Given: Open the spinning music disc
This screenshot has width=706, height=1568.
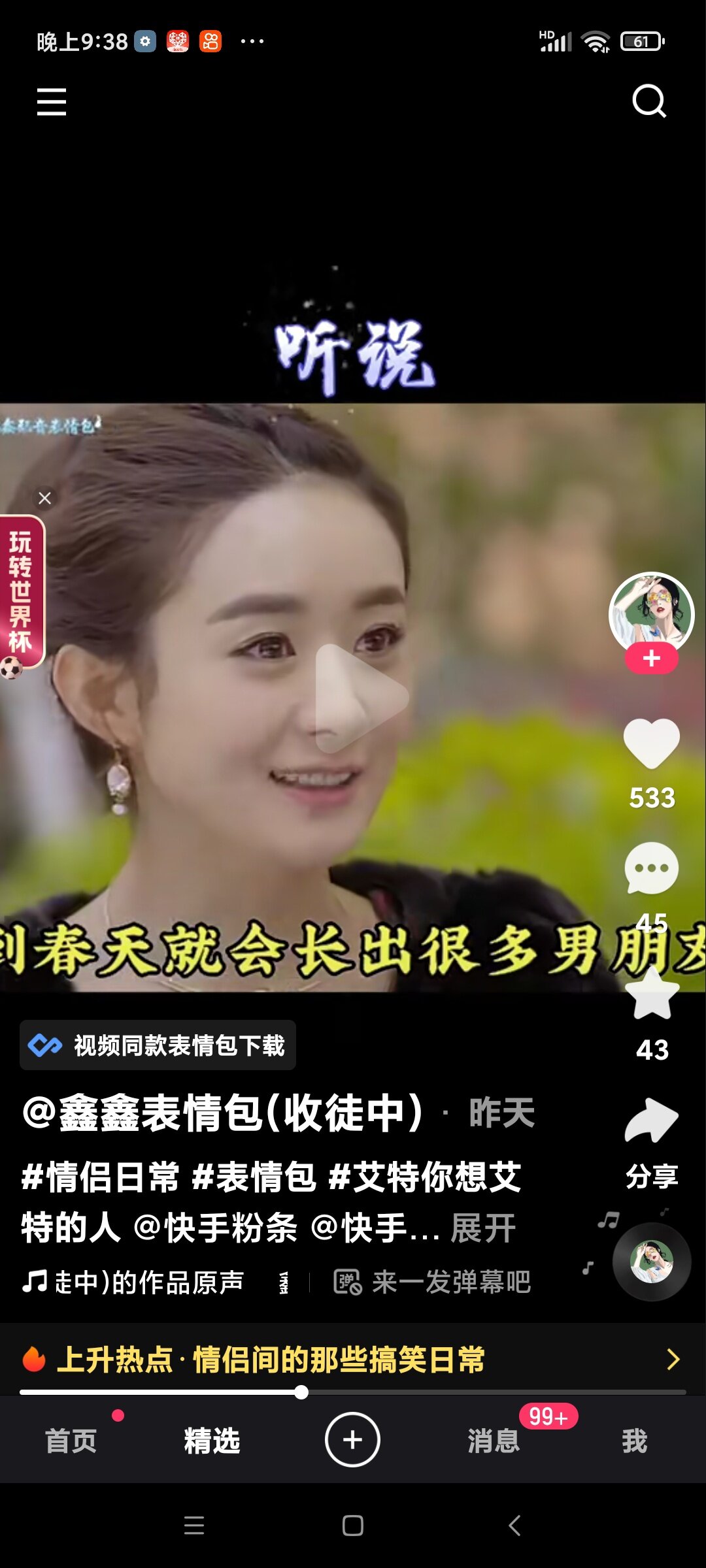Looking at the screenshot, I should click(651, 1262).
